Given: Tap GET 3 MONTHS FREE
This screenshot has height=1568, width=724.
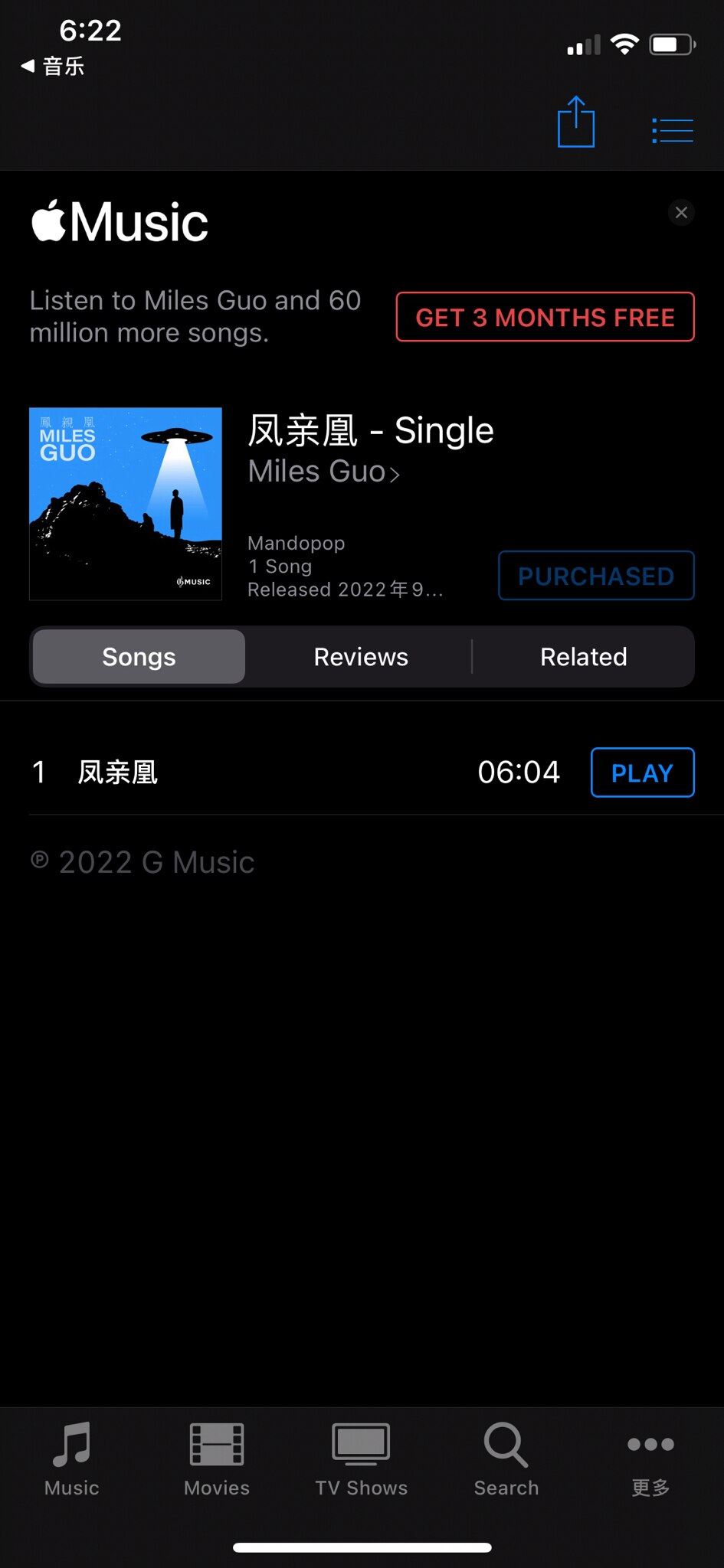Looking at the screenshot, I should 545,317.
